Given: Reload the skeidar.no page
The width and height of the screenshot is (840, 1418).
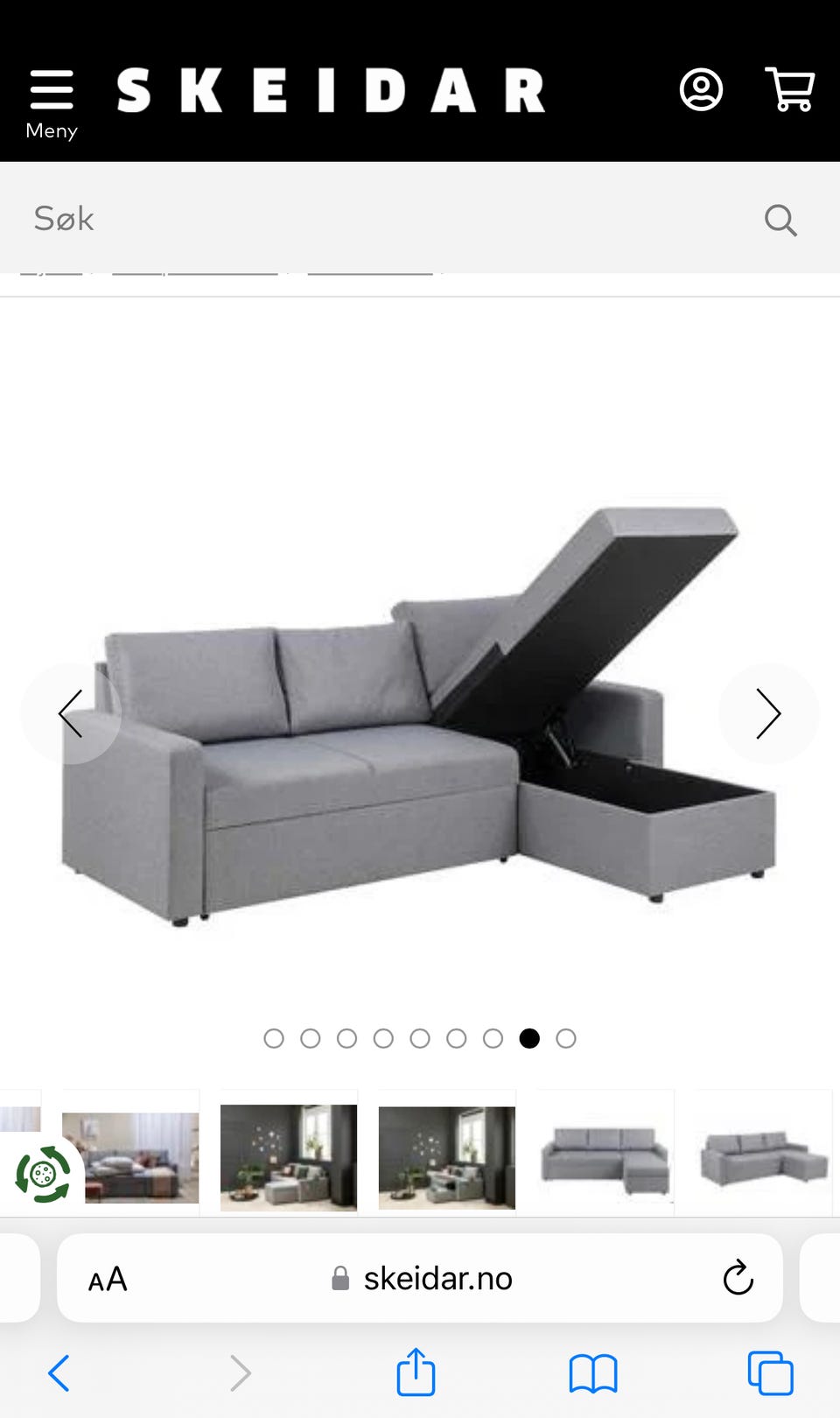Looking at the screenshot, I should tap(738, 1278).
